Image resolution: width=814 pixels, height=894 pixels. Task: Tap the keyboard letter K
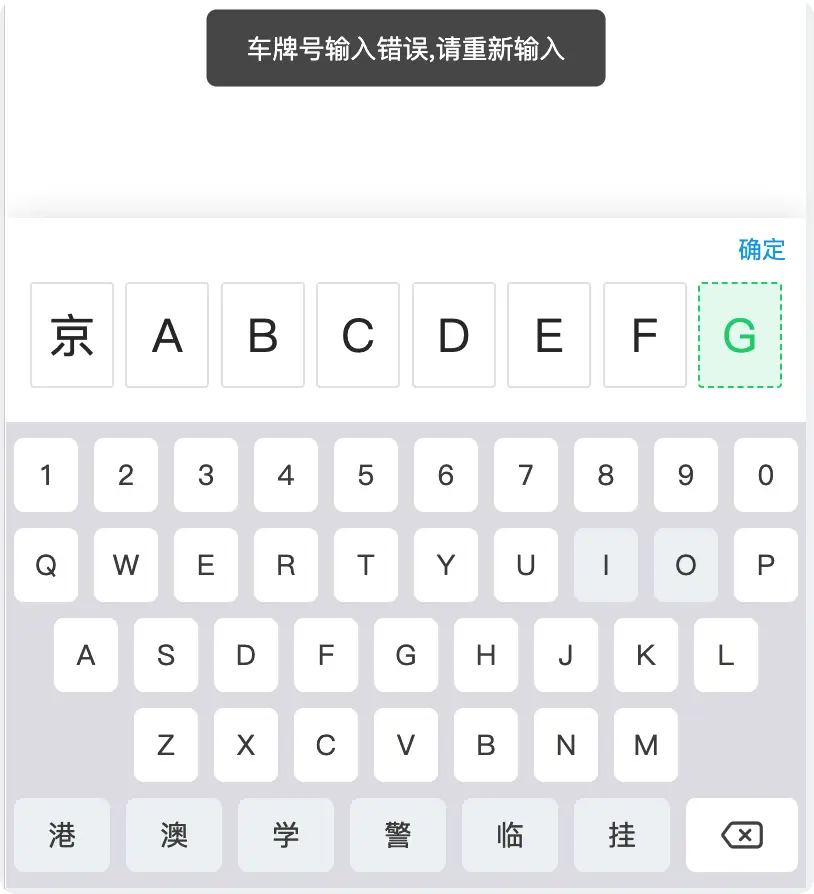click(646, 655)
